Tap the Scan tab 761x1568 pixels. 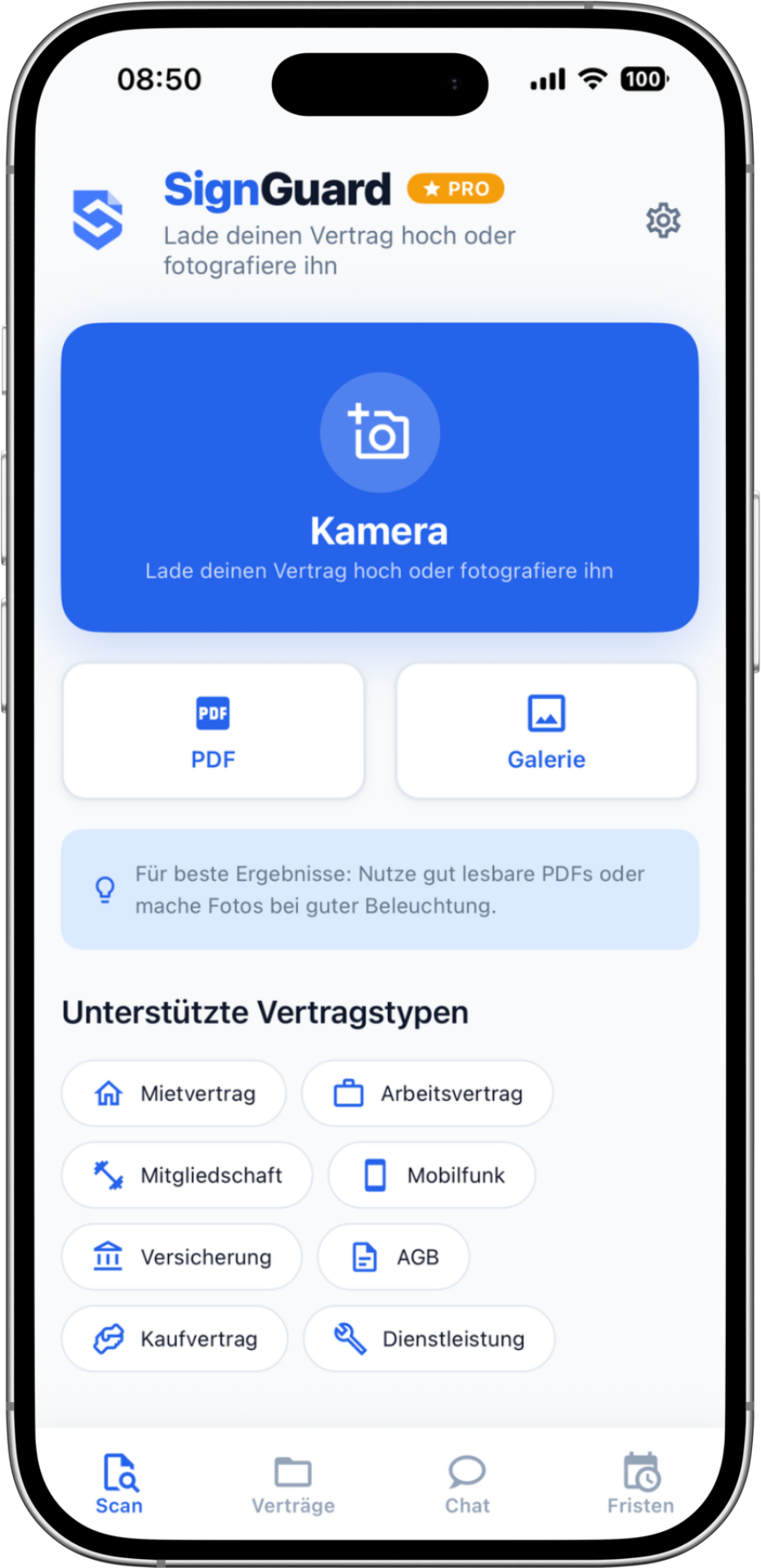[119, 1484]
